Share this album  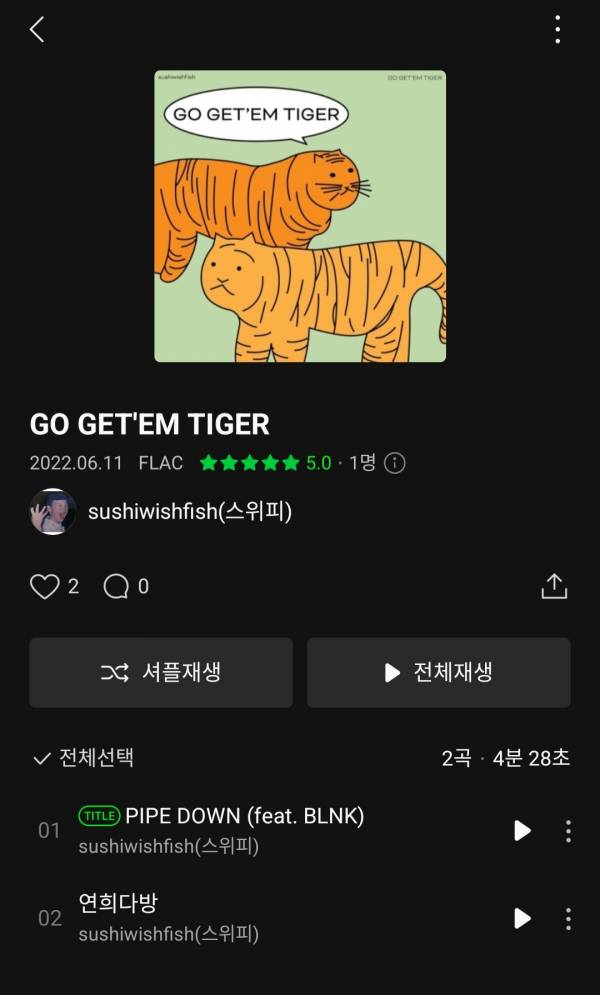pyautogui.click(x=554, y=586)
